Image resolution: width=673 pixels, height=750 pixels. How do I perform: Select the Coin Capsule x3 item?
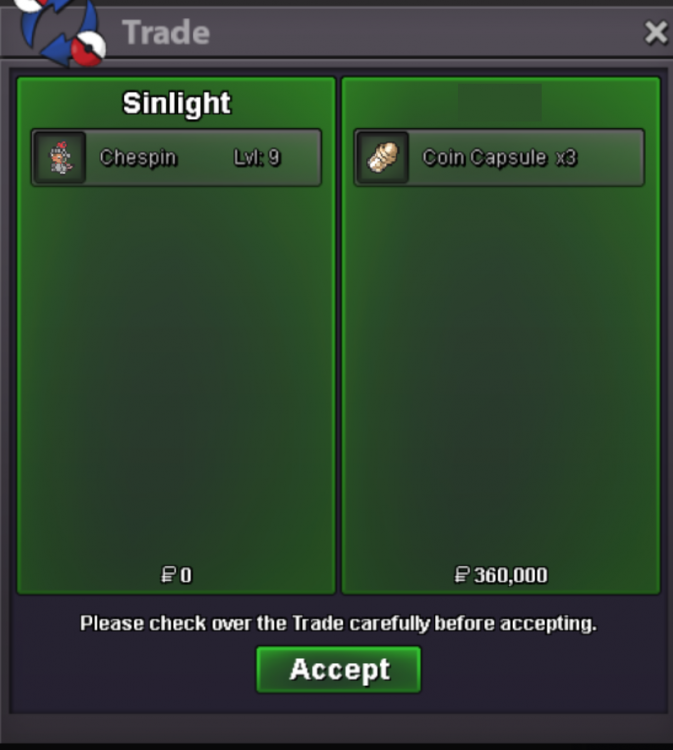pyautogui.click(x=499, y=157)
